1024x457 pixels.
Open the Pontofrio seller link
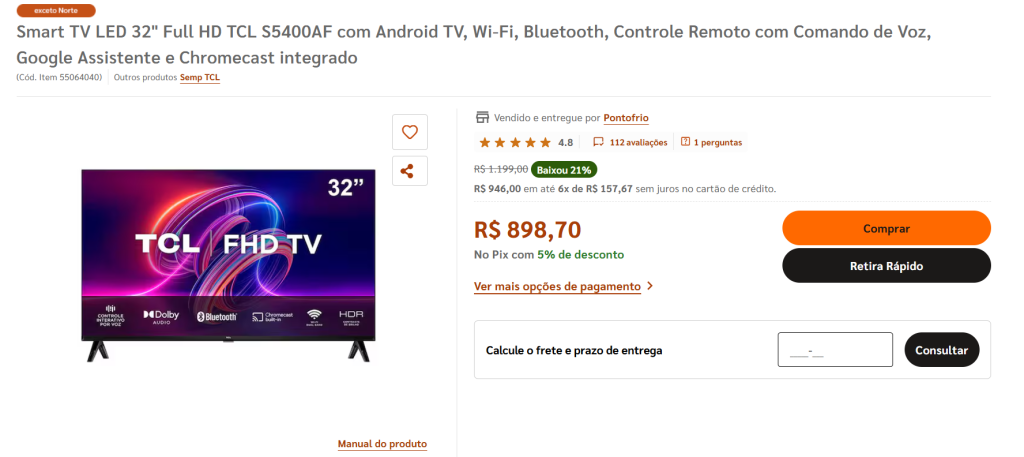pyautogui.click(x=626, y=118)
